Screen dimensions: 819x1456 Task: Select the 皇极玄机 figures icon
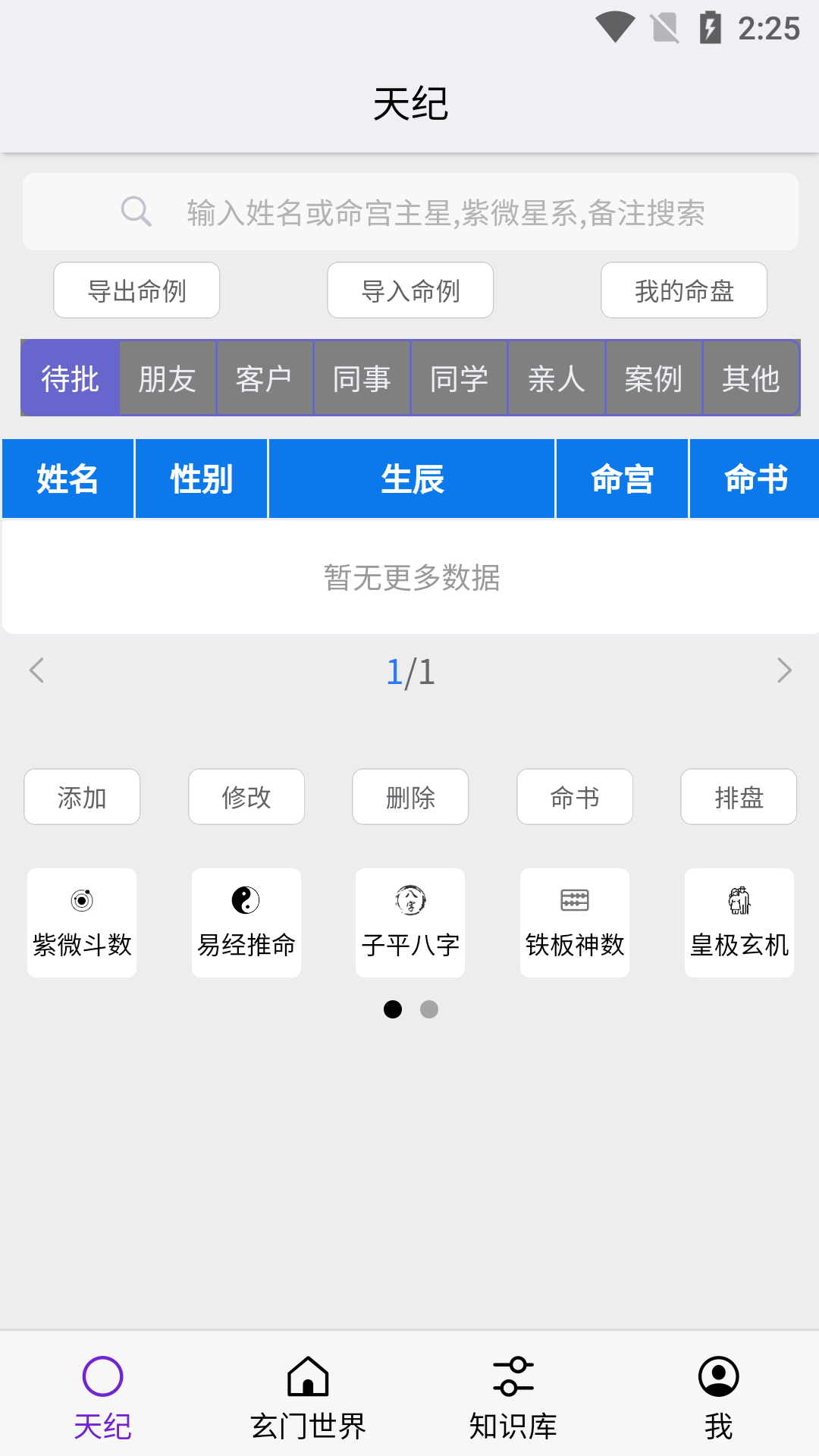click(x=738, y=902)
